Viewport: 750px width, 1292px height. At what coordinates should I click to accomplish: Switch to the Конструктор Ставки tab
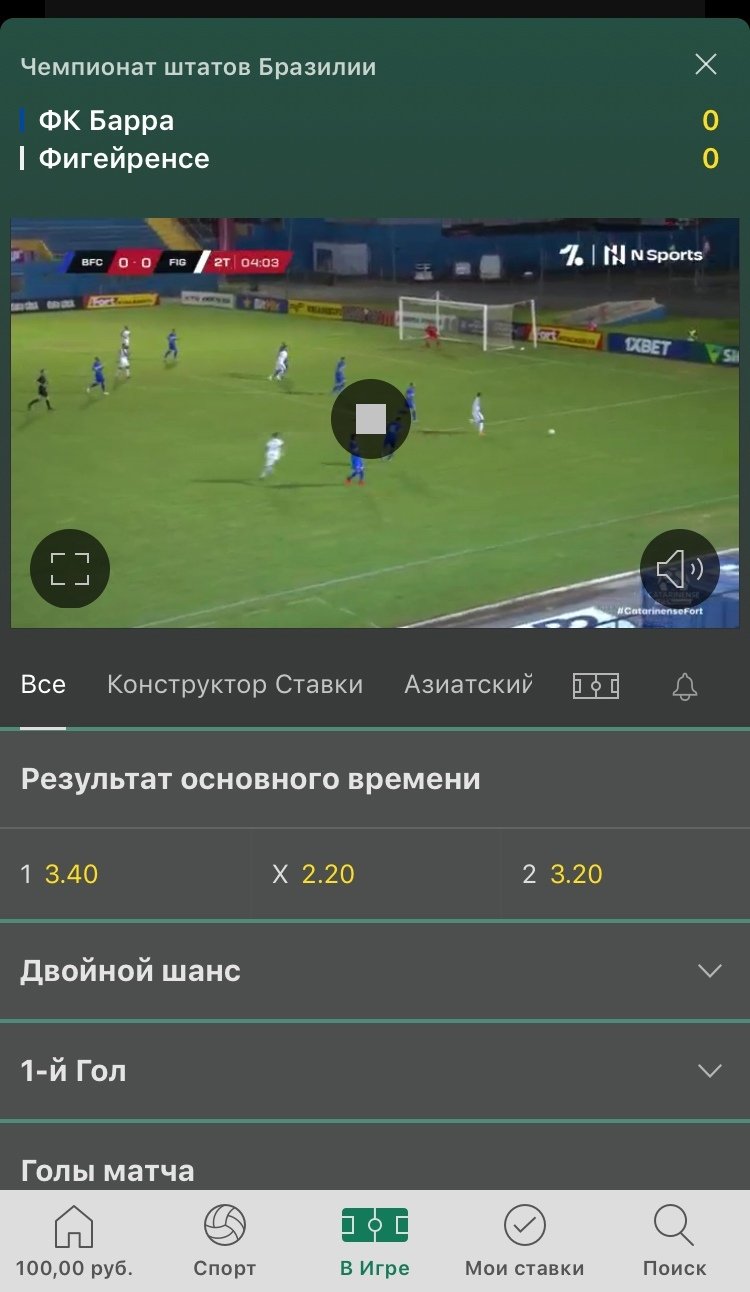[235, 685]
